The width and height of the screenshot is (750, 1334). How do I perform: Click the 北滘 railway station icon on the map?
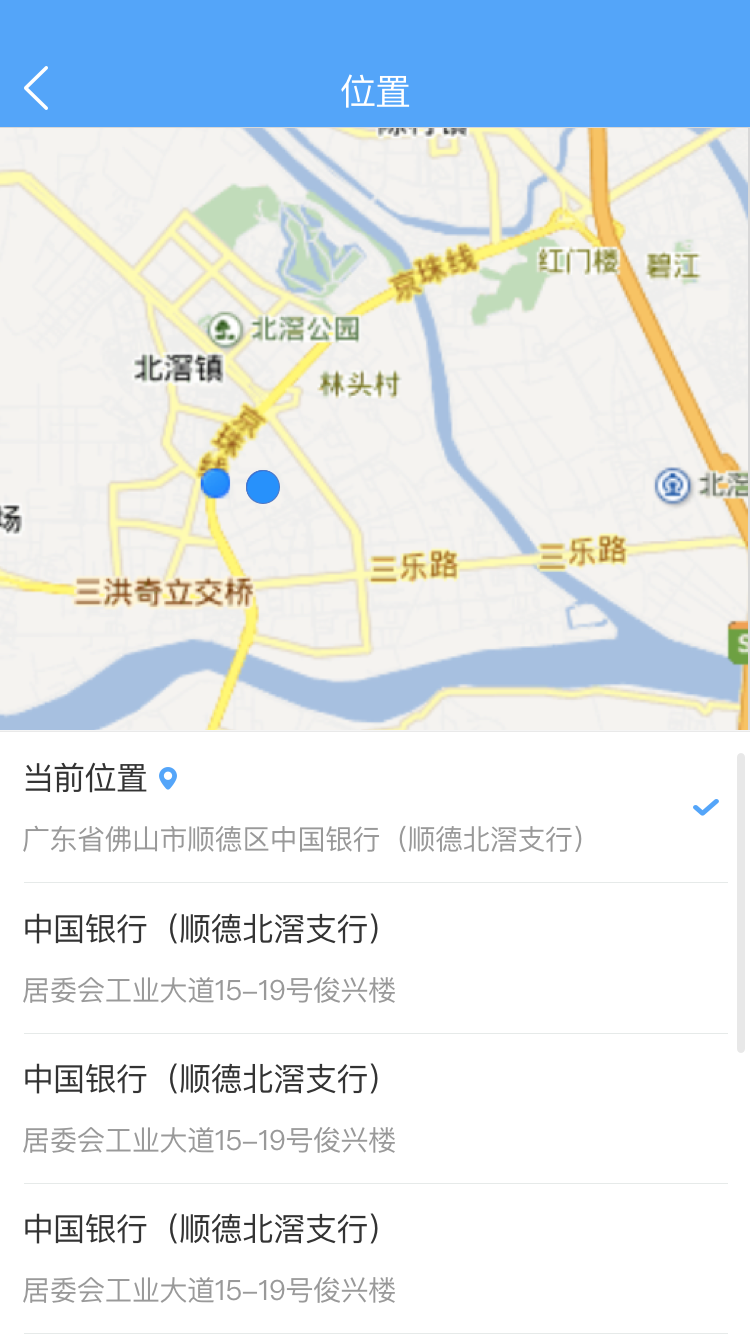click(672, 487)
